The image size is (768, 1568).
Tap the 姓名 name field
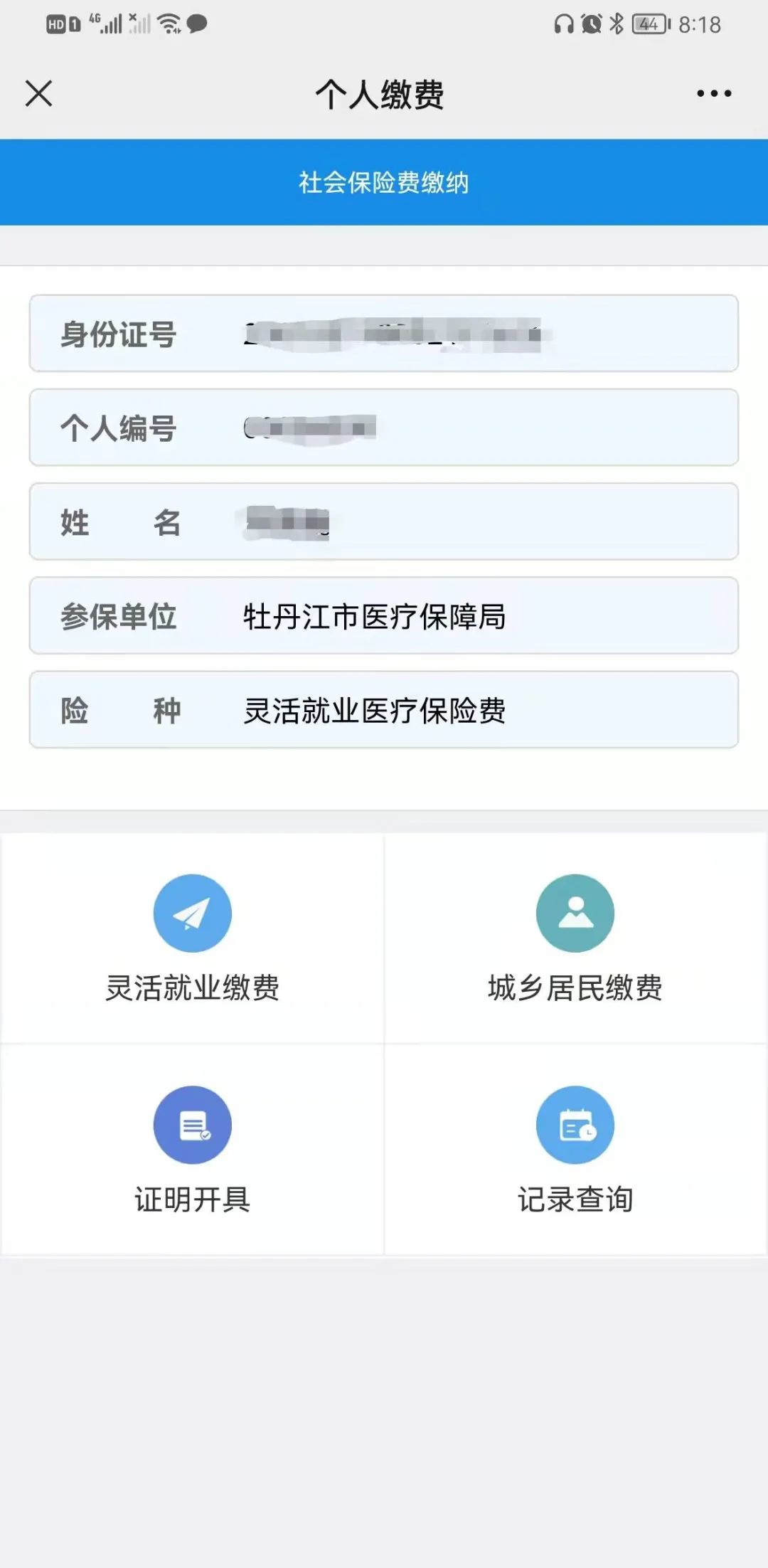click(x=384, y=522)
